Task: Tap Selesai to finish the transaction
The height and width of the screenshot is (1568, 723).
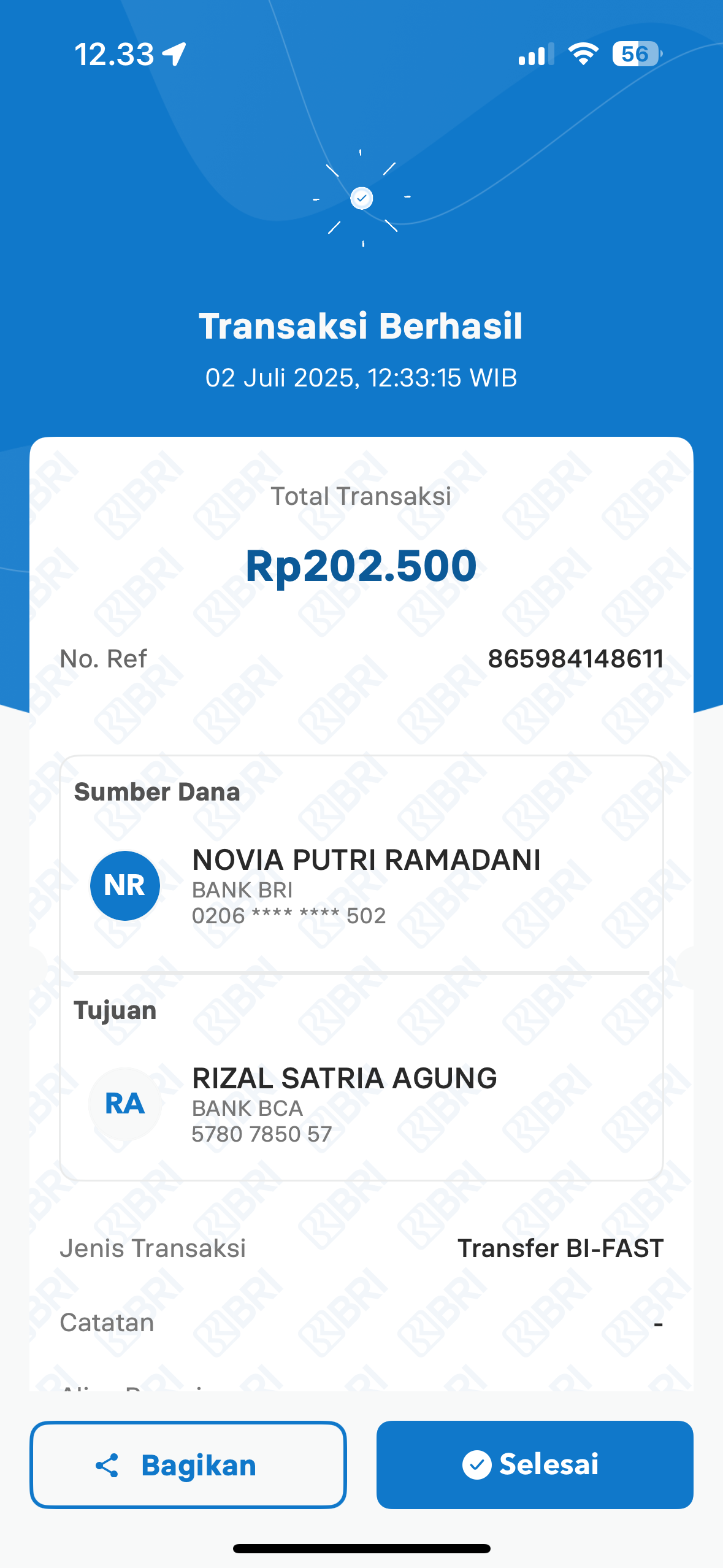Action: 535,1464
